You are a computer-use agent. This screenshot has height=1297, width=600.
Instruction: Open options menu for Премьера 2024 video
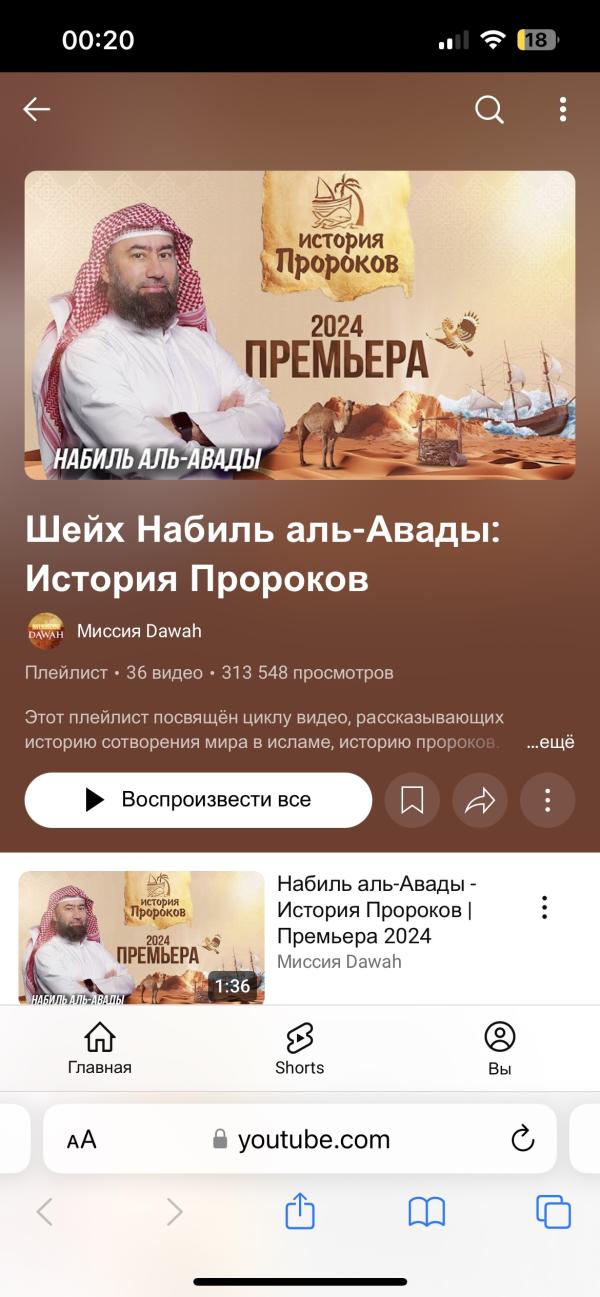545,908
